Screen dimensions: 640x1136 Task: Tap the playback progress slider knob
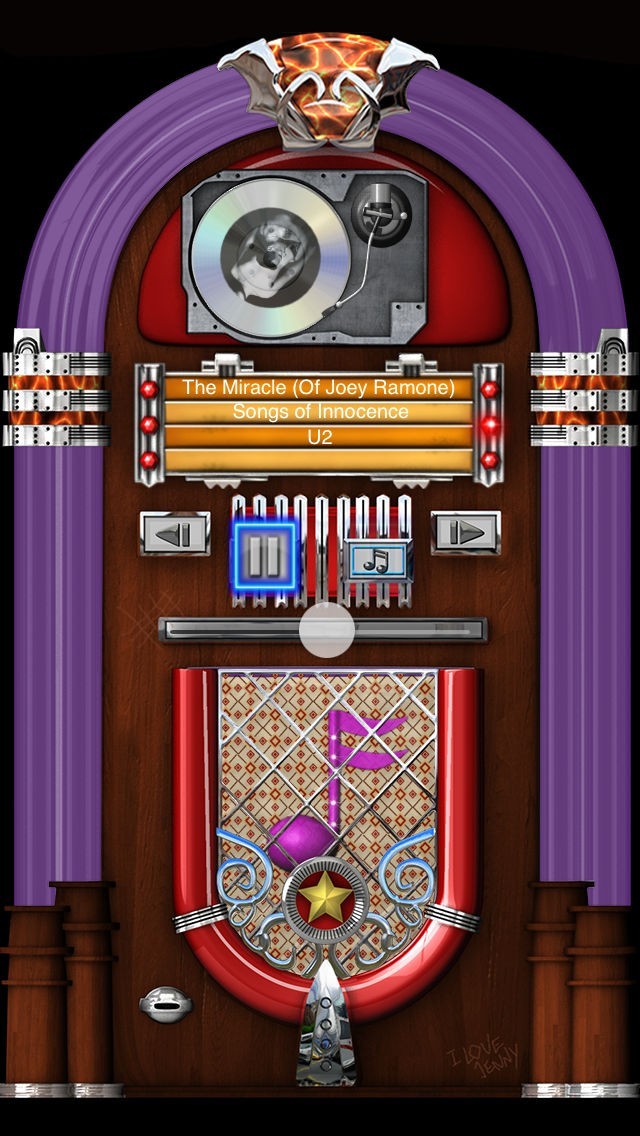click(x=327, y=630)
